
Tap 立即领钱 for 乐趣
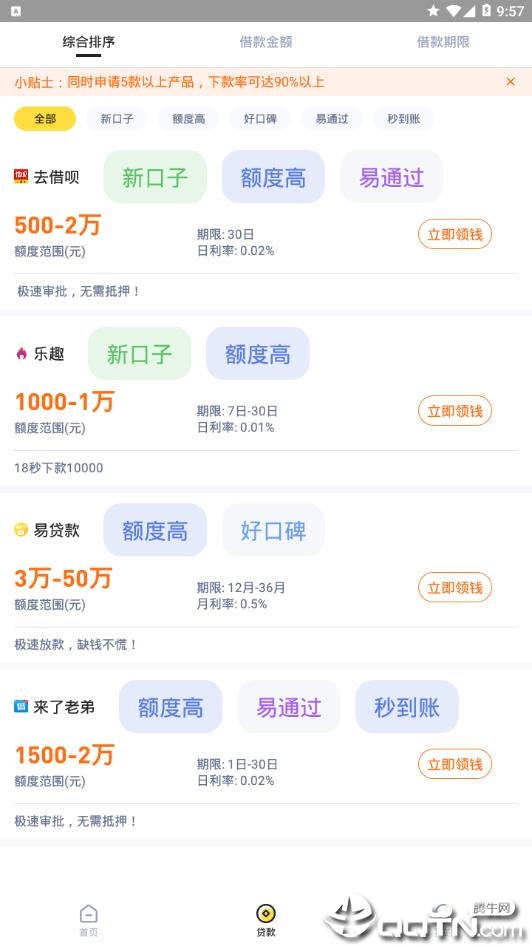[x=455, y=411]
